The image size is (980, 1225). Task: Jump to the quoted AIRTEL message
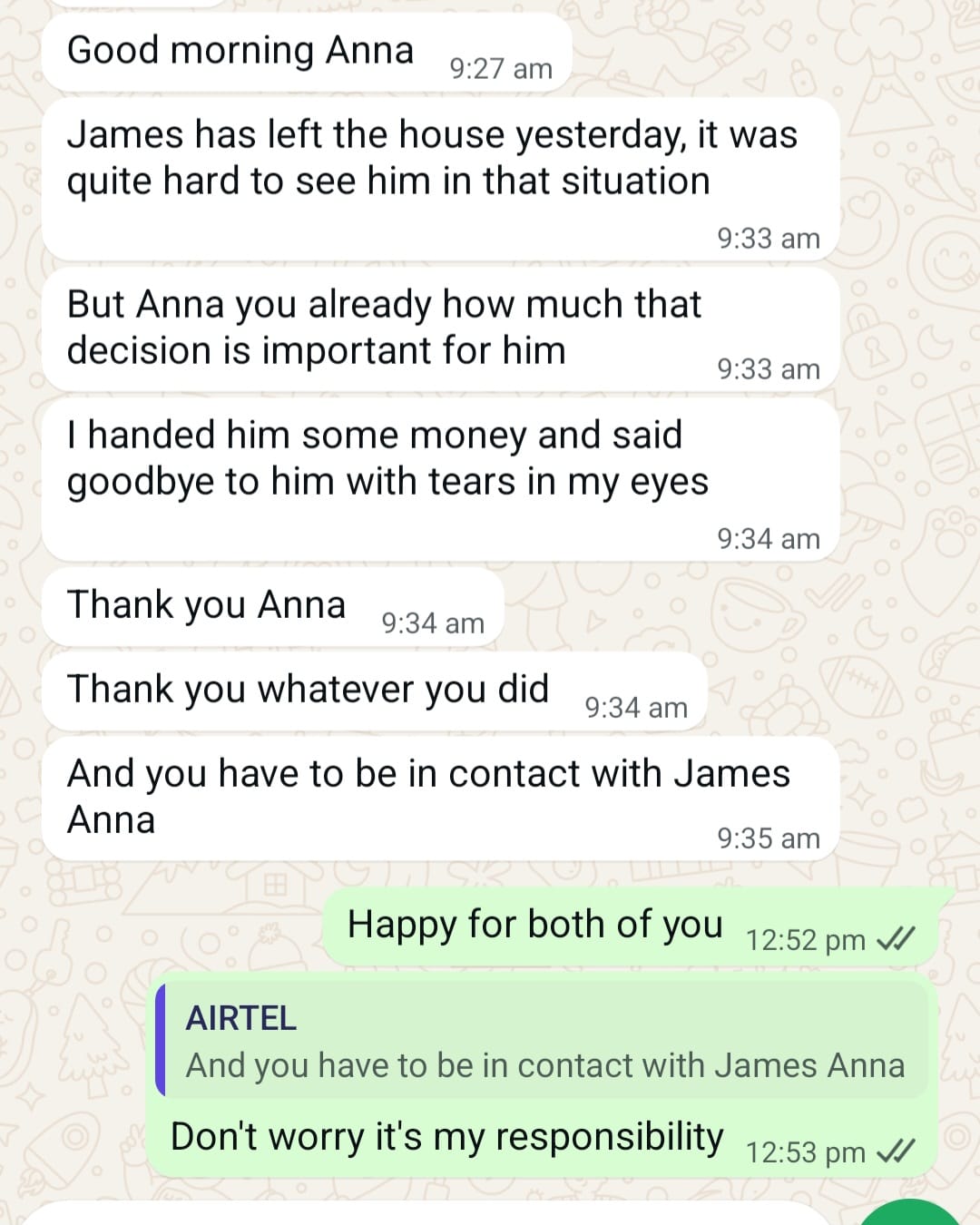(x=544, y=1042)
